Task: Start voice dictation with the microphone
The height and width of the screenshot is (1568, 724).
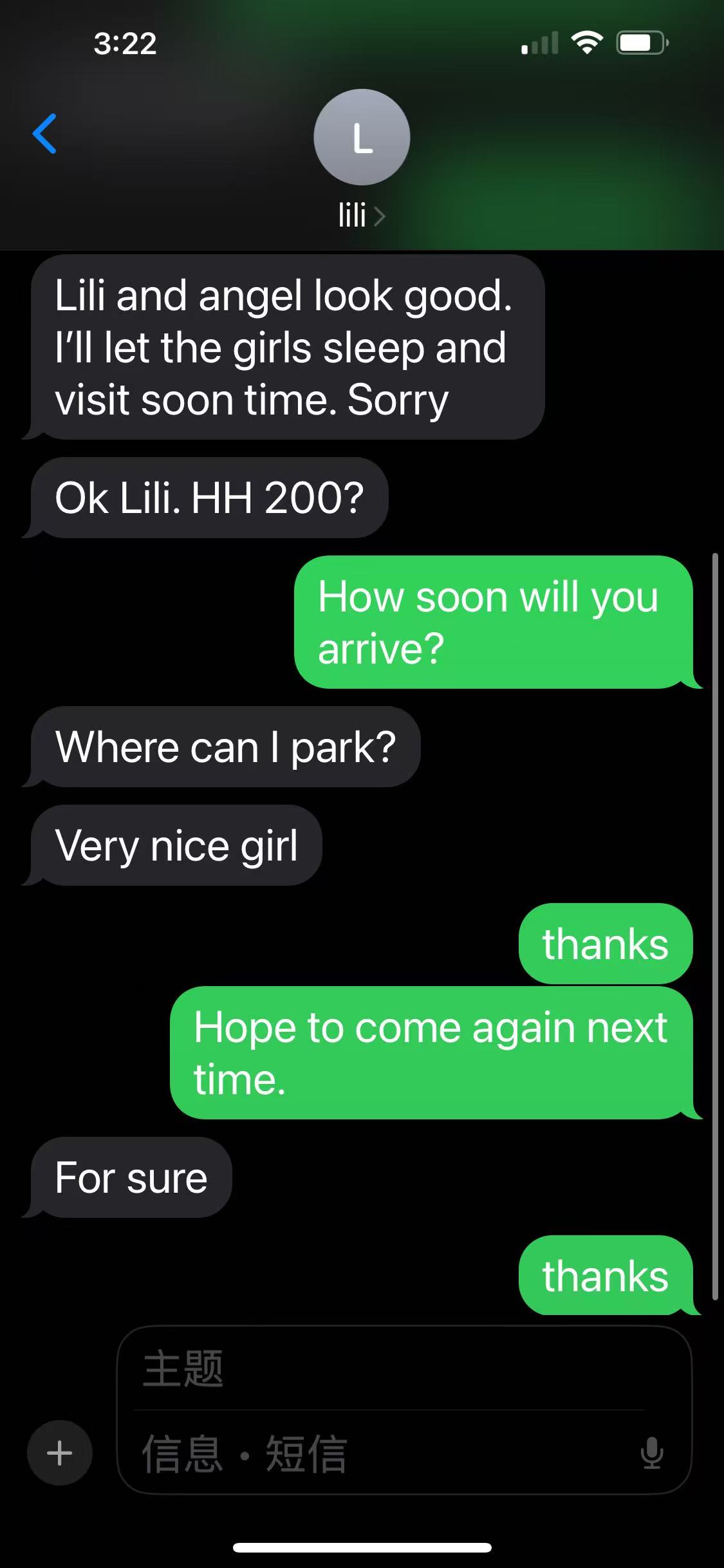Action: [x=651, y=1453]
